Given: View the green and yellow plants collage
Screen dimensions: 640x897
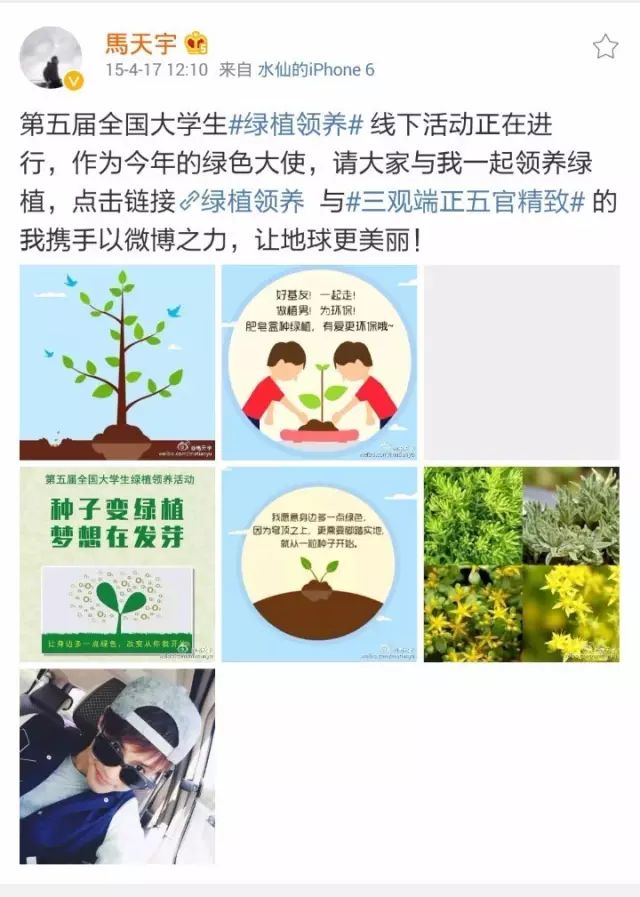Looking at the screenshot, I should pos(522,564).
